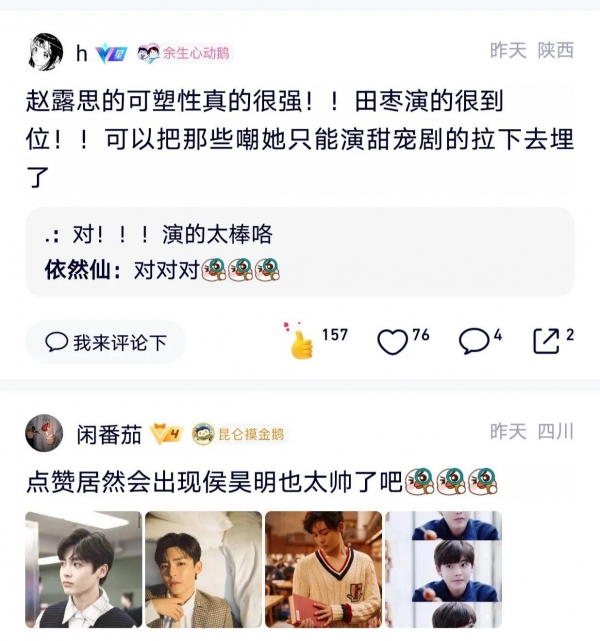Tap the 昆仑摸金鹅 badge
This screenshot has width=600, height=641.
click(x=238, y=434)
